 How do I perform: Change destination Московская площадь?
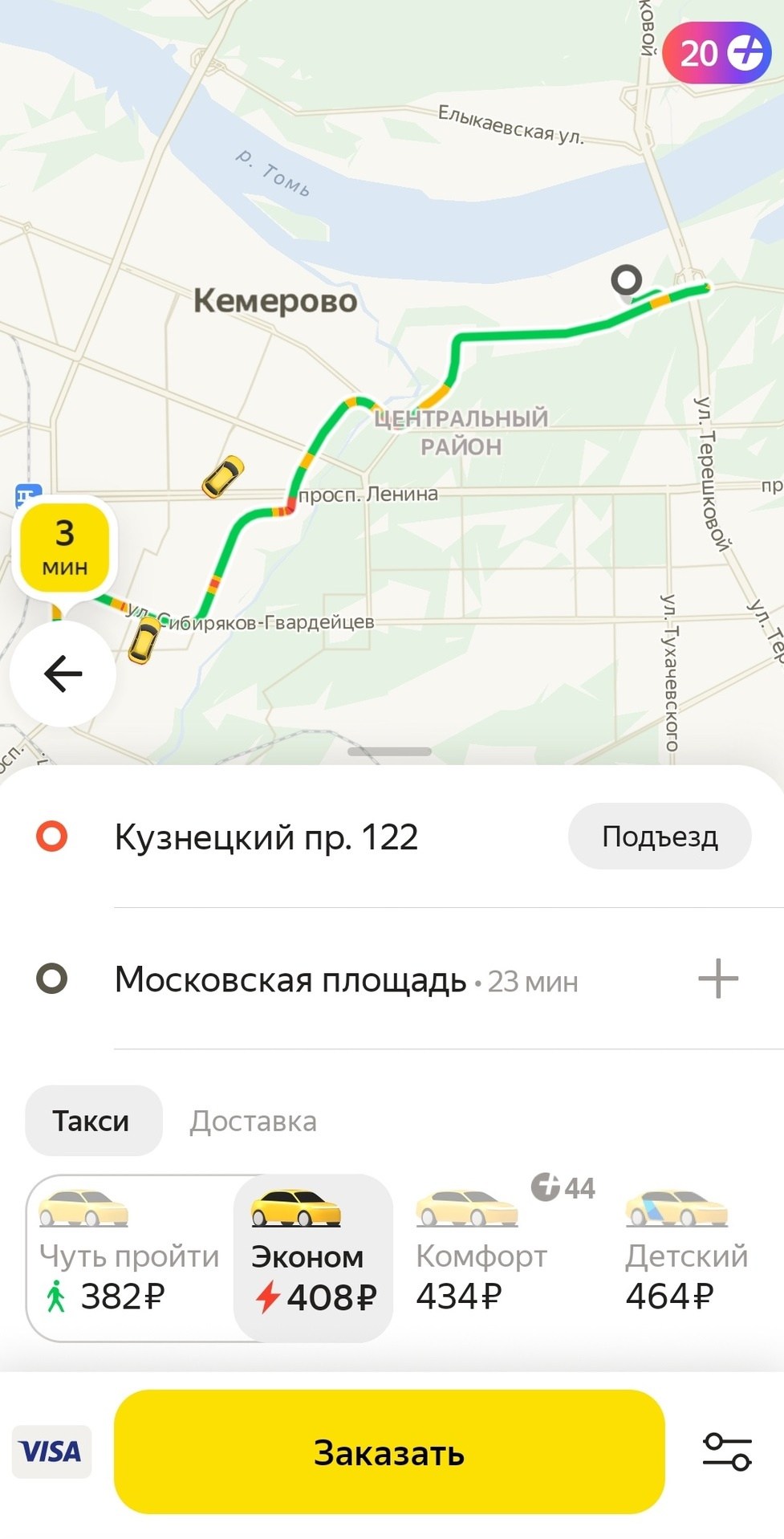click(x=290, y=980)
